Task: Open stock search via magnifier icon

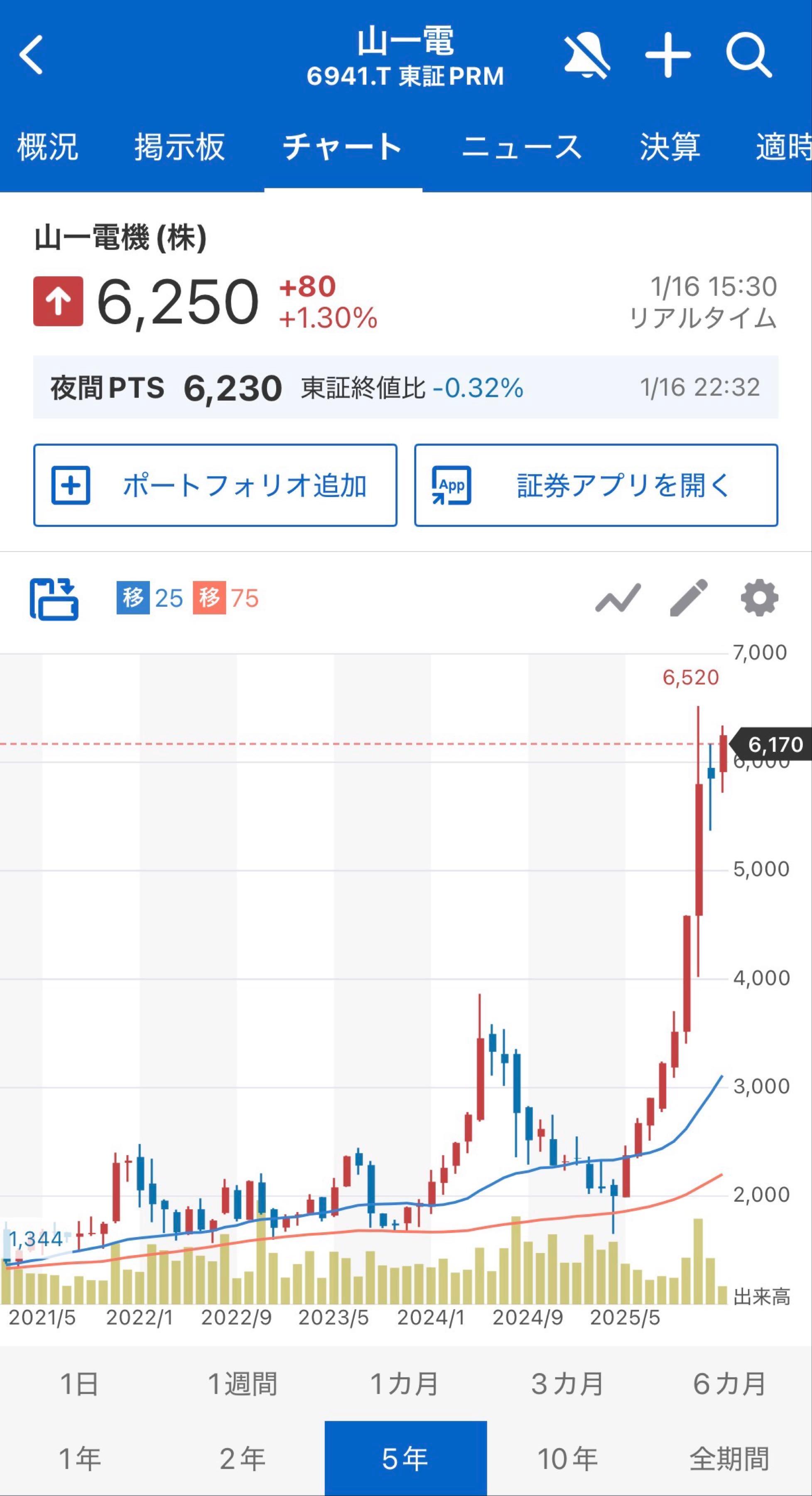Action: [x=749, y=55]
